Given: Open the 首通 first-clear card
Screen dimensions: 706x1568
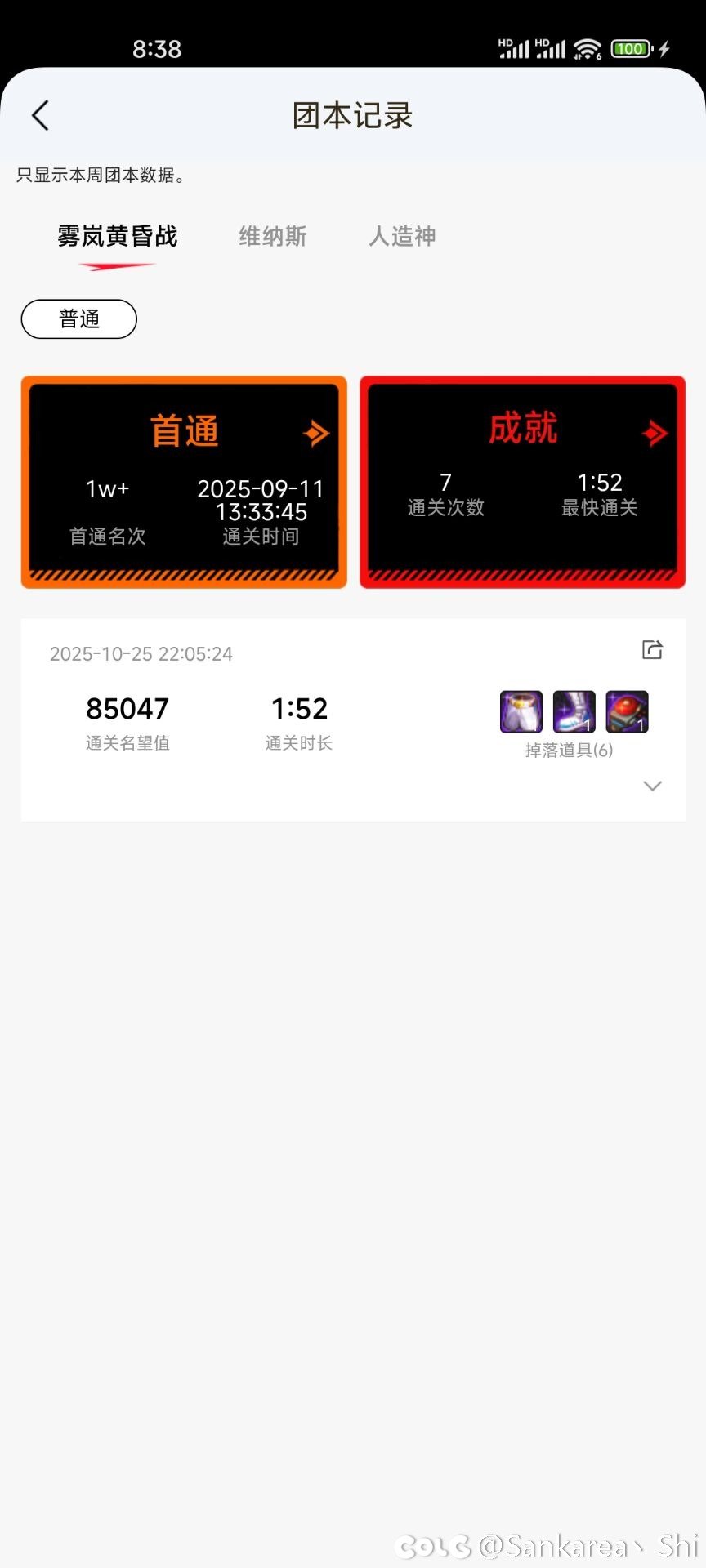Looking at the screenshot, I should click(x=184, y=482).
